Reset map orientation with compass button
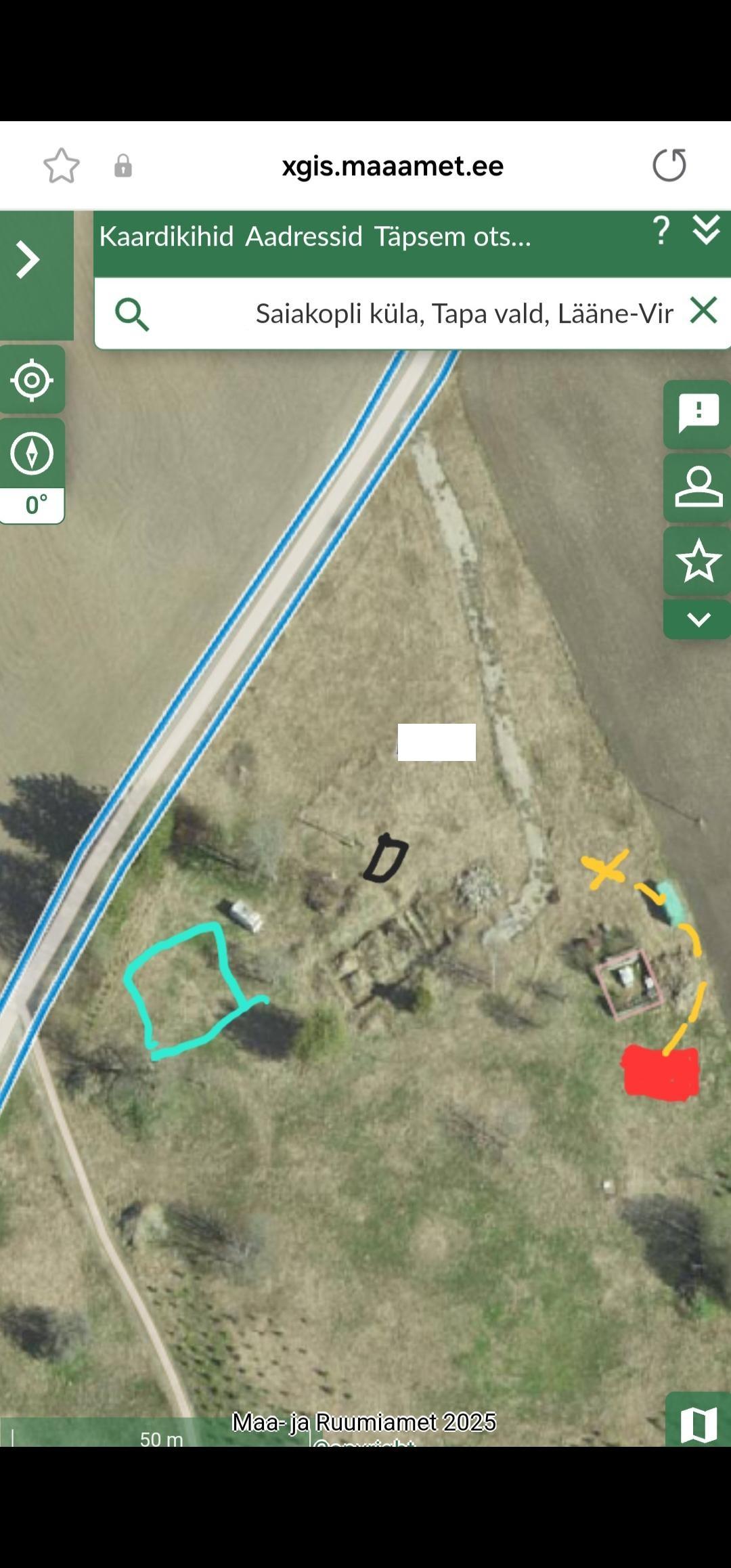This screenshot has height=1568, width=731. coord(32,454)
